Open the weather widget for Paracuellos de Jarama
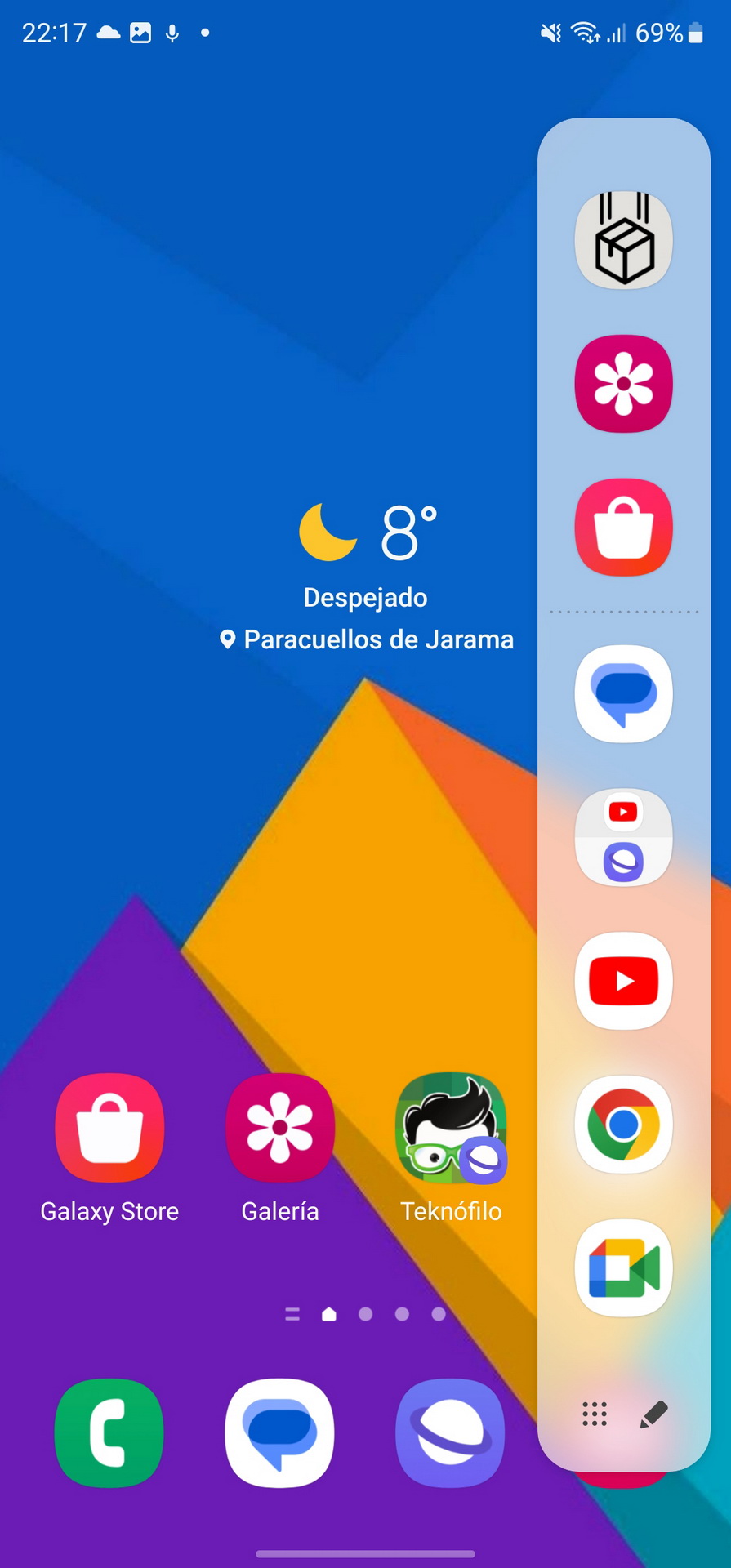The image size is (731, 1568). pos(366,577)
